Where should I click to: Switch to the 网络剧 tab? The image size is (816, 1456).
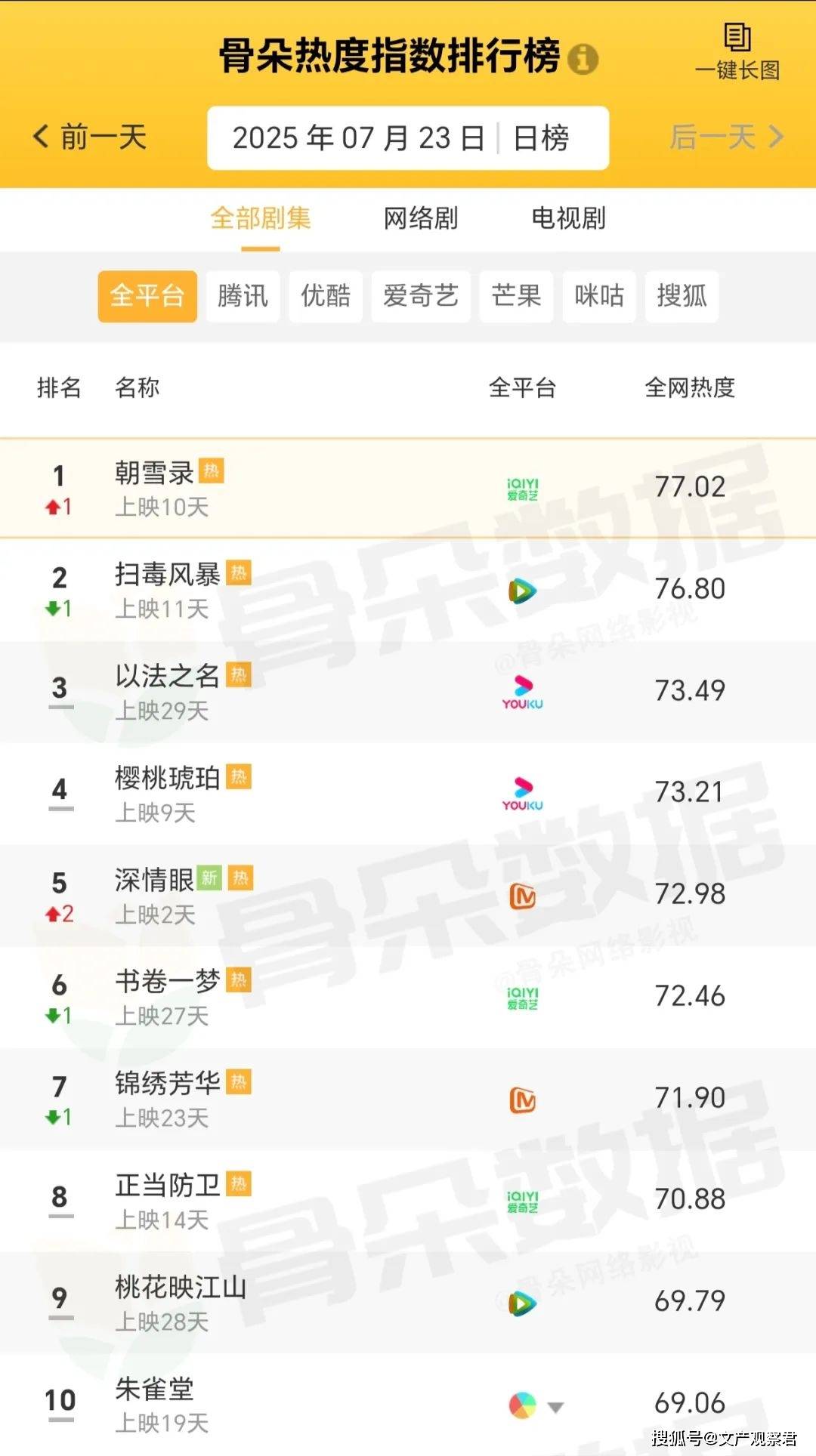click(x=421, y=218)
